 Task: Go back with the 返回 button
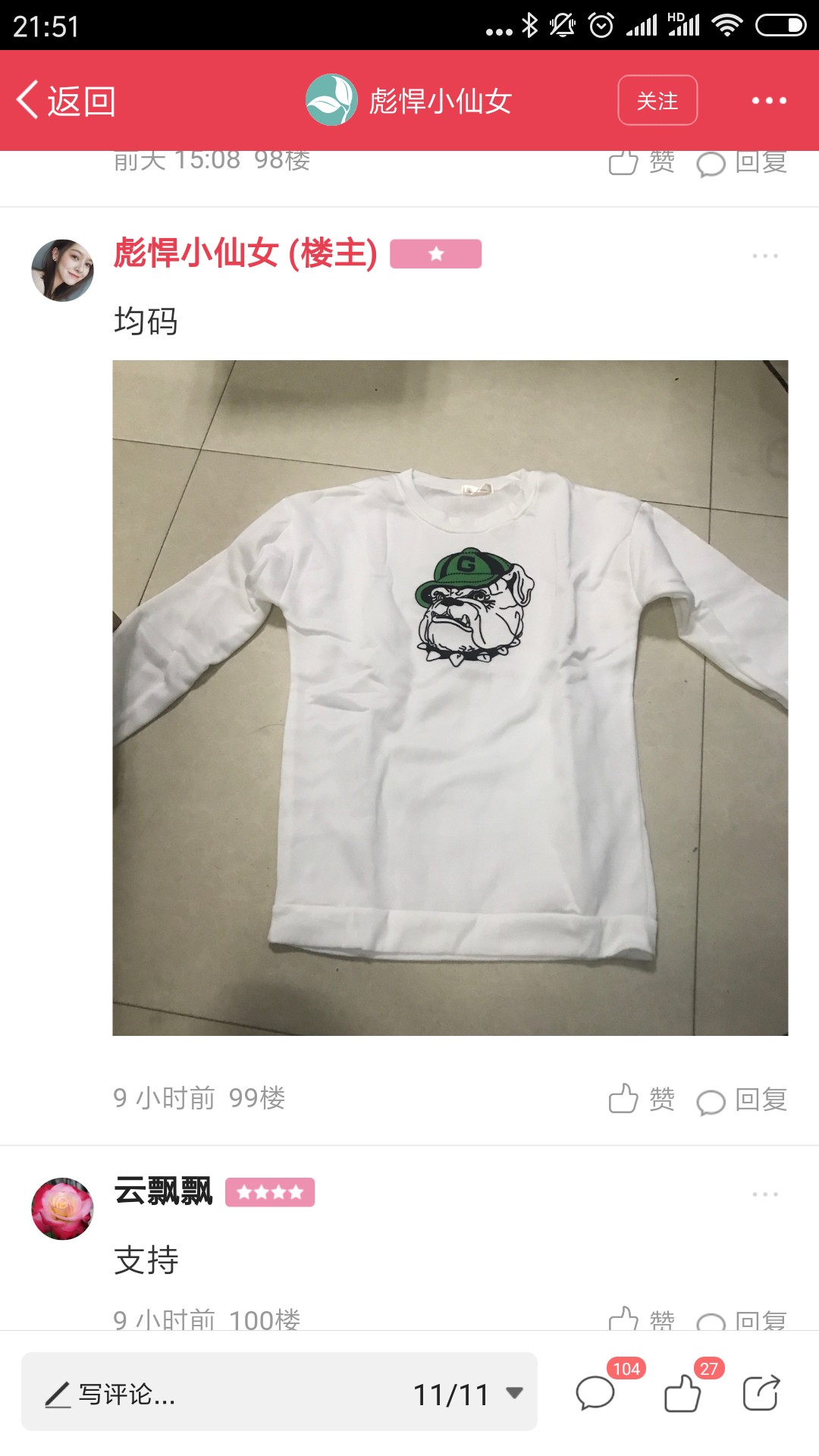[x=66, y=101]
